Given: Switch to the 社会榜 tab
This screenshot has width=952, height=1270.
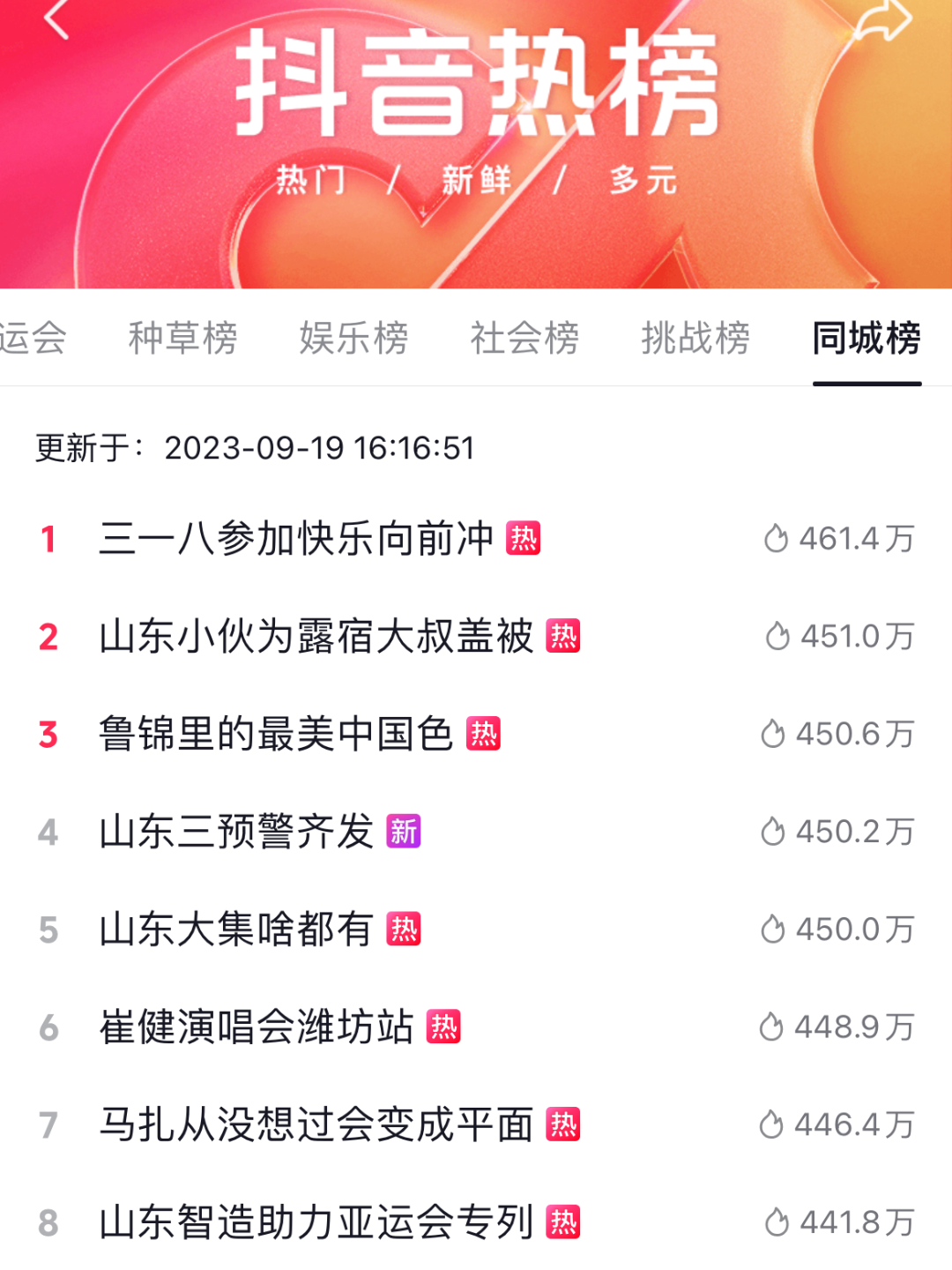Looking at the screenshot, I should pyautogui.click(x=524, y=338).
